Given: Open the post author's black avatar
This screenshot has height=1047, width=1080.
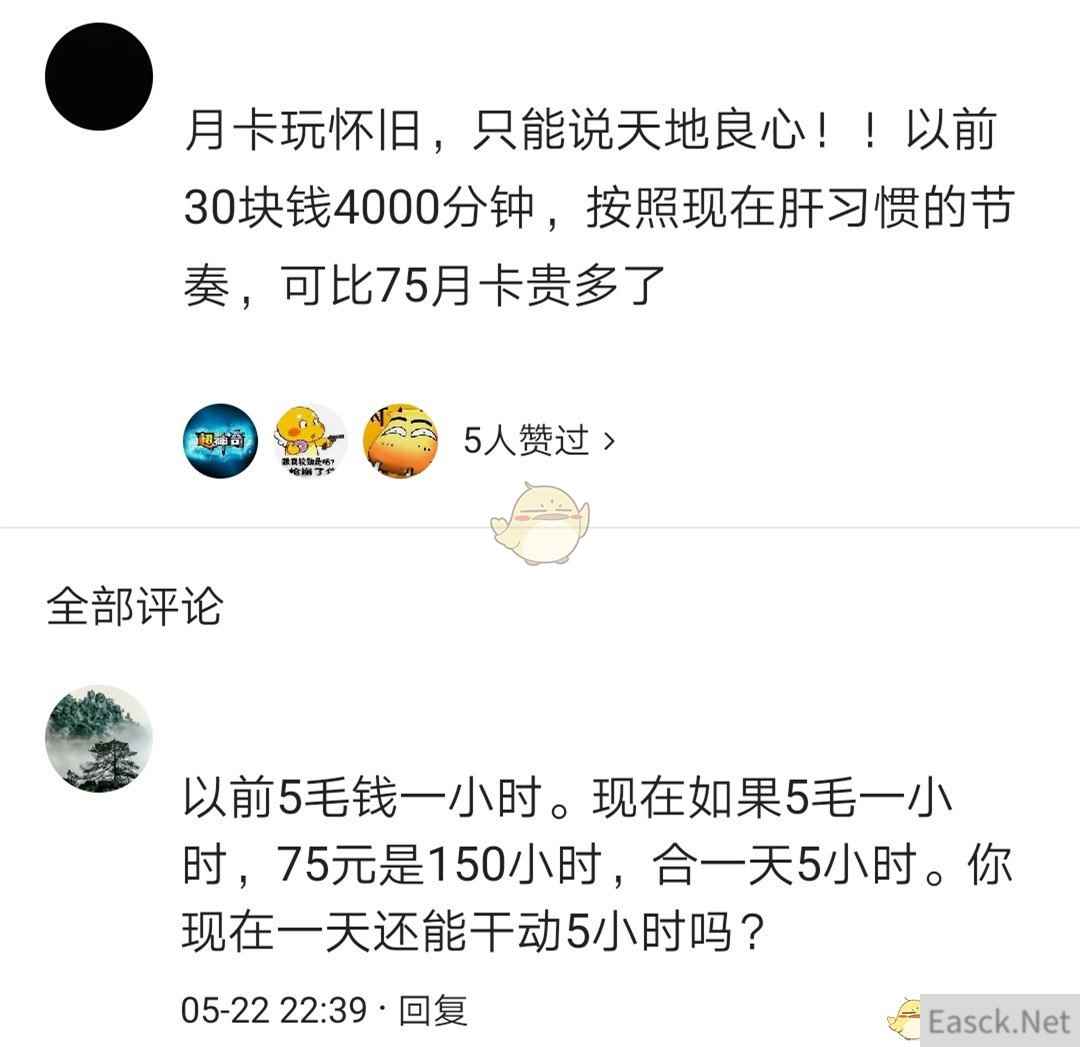Looking at the screenshot, I should [99, 77].
